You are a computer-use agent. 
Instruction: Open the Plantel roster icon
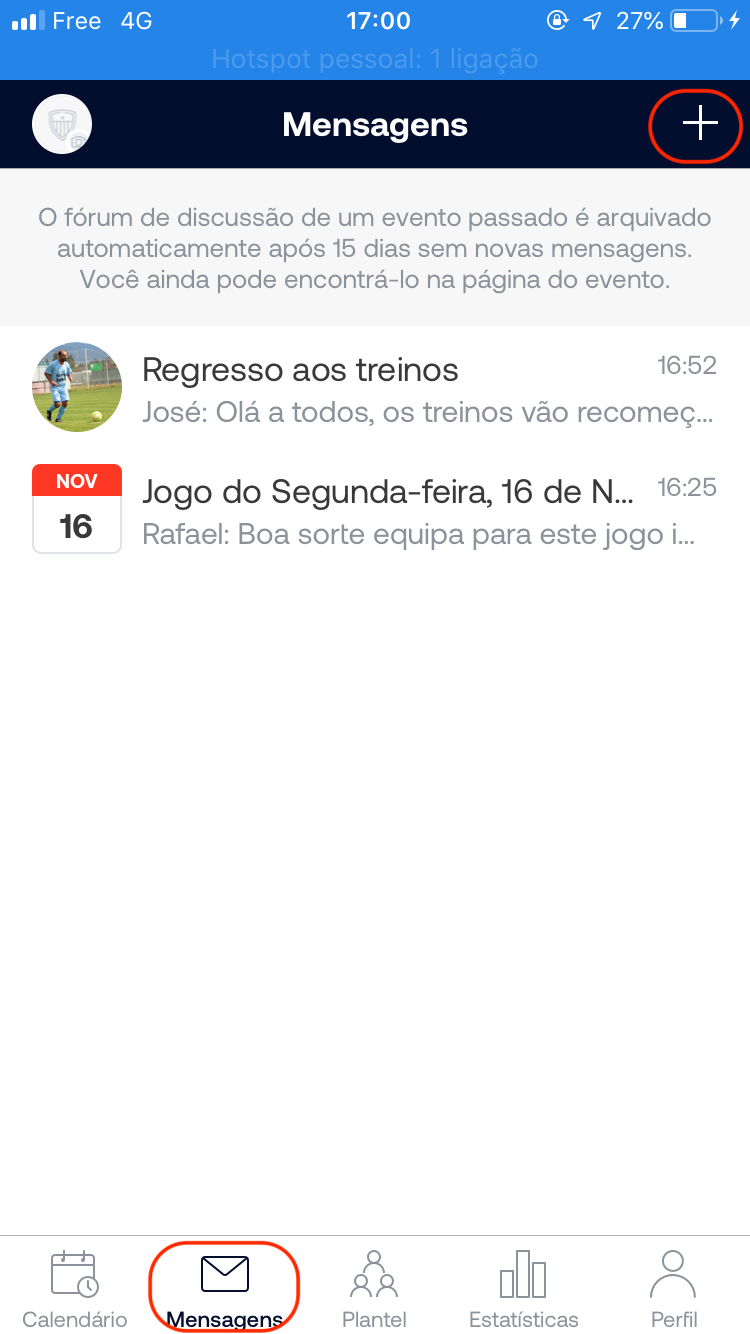(x=374, y=1272)
